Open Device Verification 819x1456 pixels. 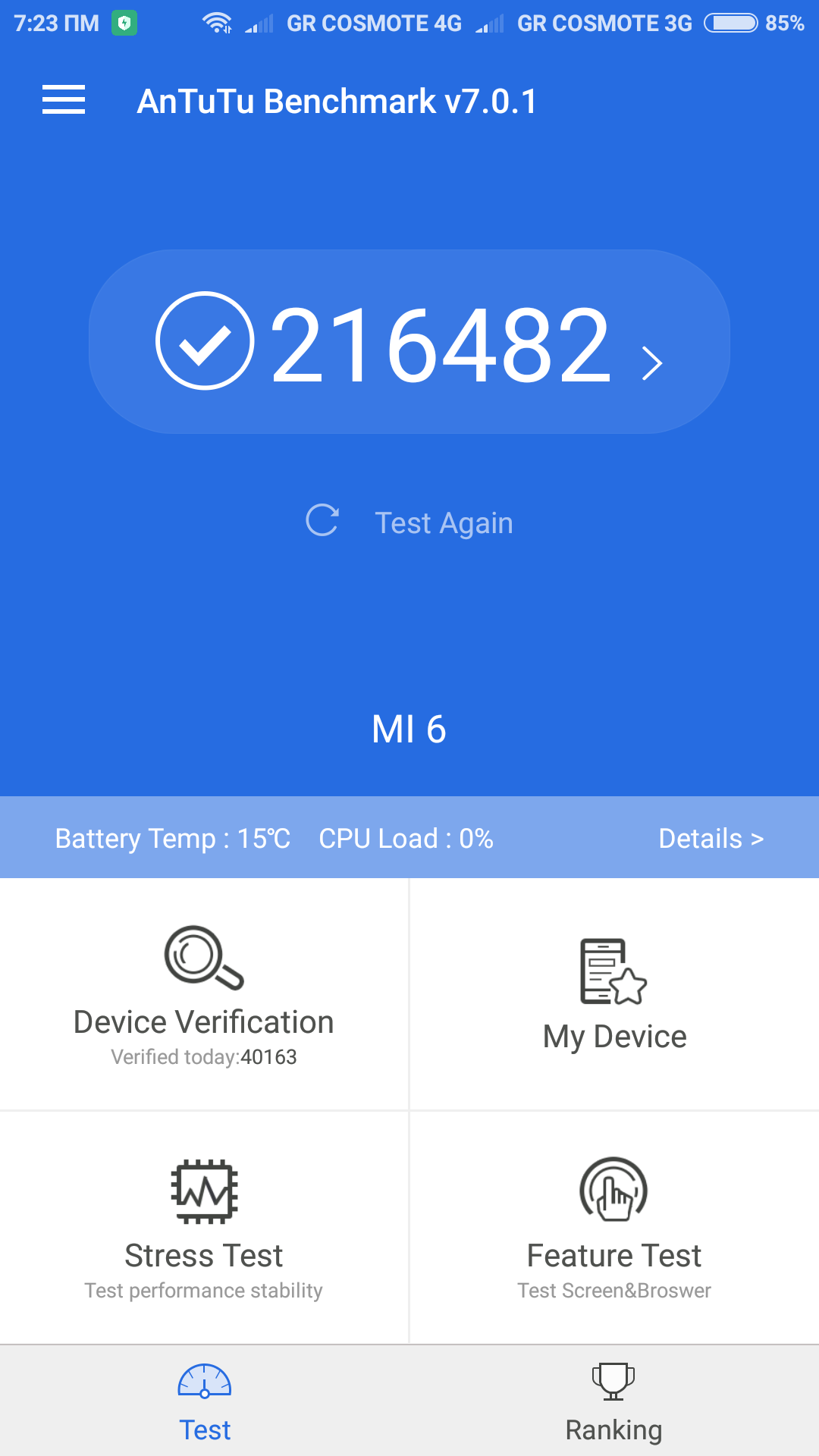point(204,995)
